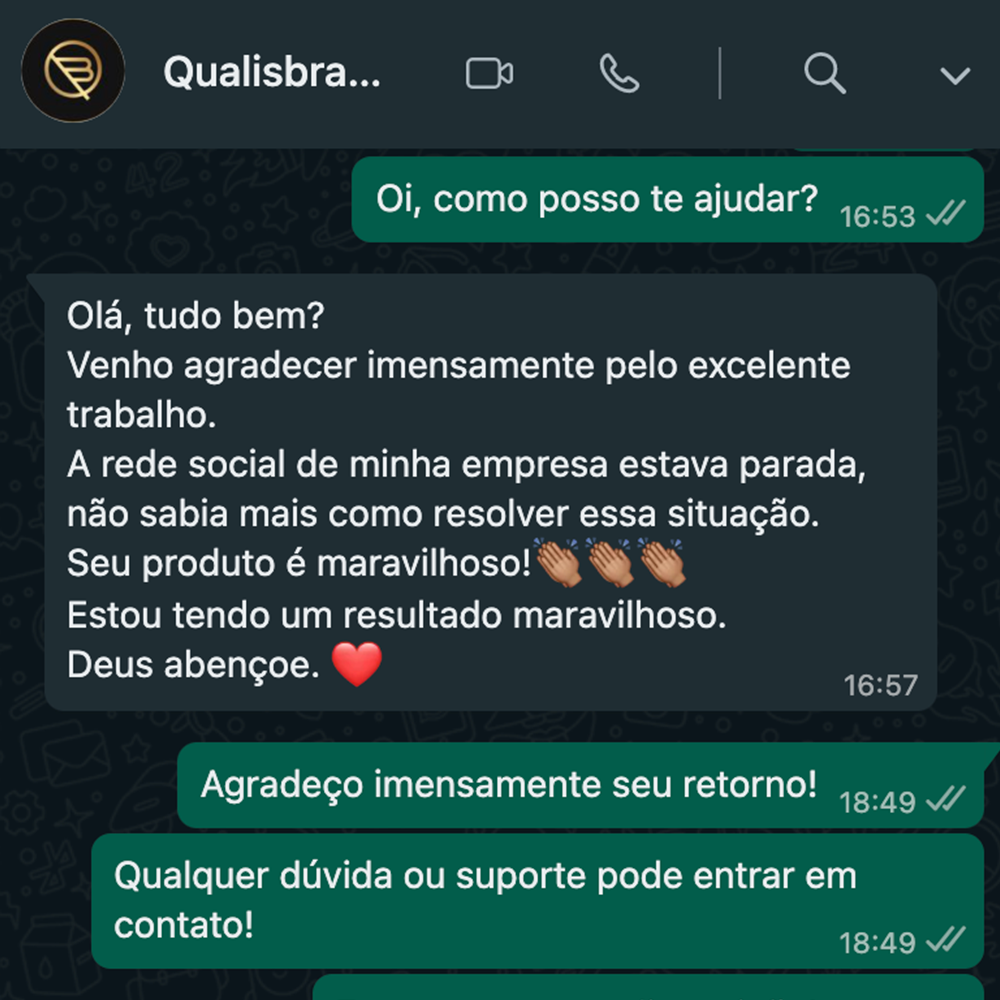Start a video call with Qualisbra

pyautogui.click(x=489, y=73)
